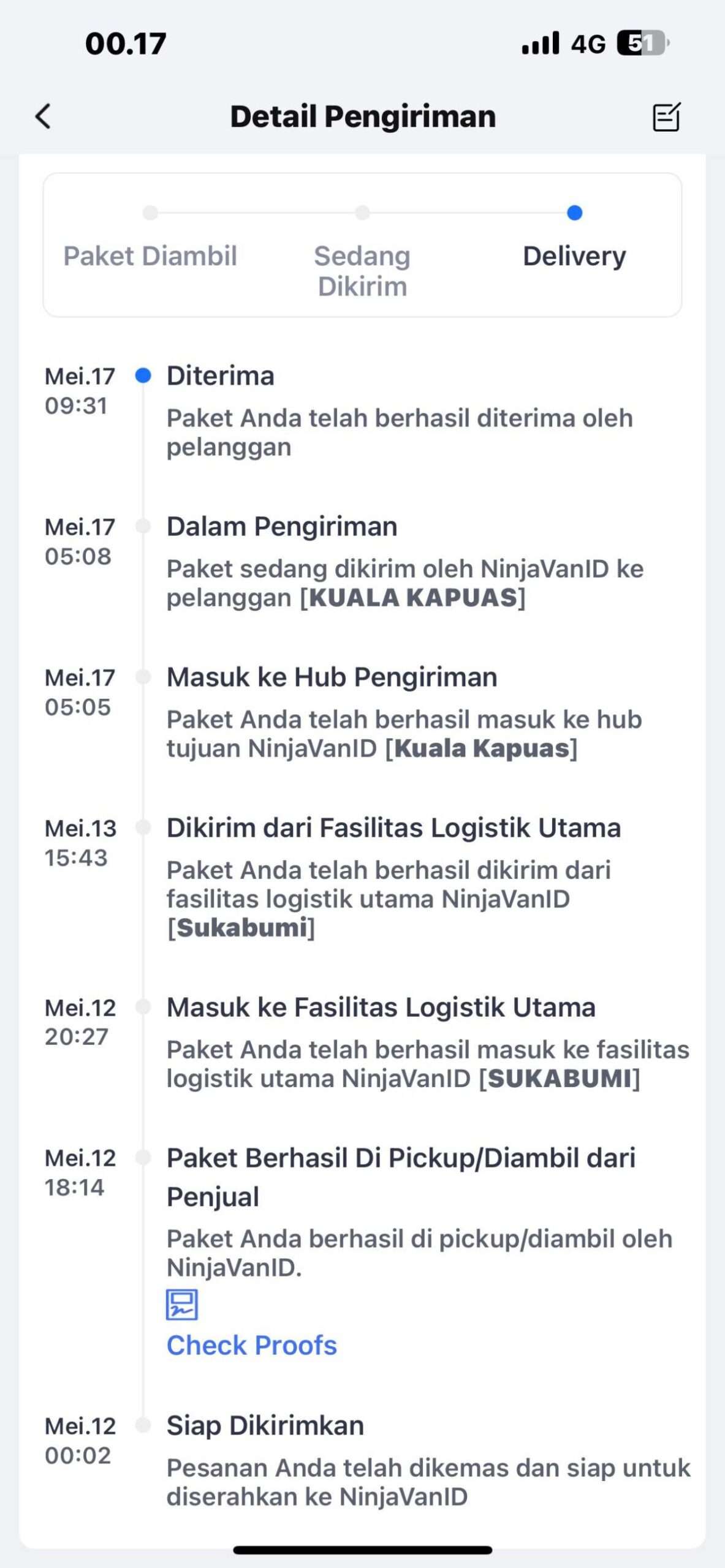The height and width of the screenshot is (1568, 725).
Task: Open the Check Proofs link
Action: pos(252,1346)
